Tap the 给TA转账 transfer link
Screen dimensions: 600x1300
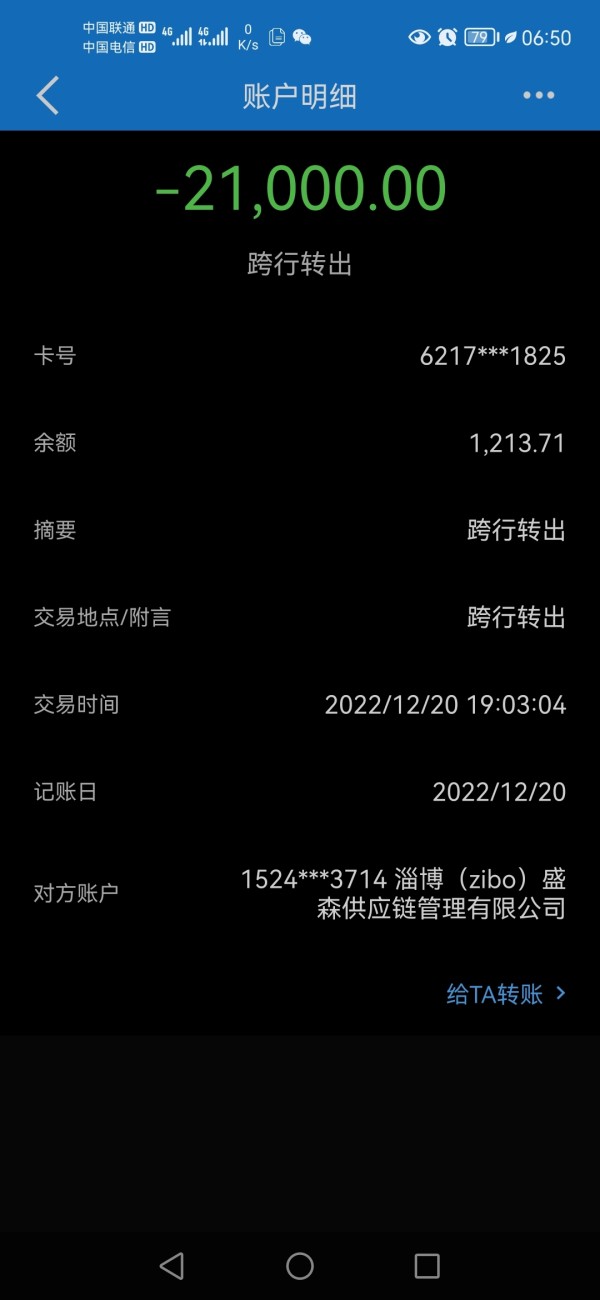[x=506, y=994]
